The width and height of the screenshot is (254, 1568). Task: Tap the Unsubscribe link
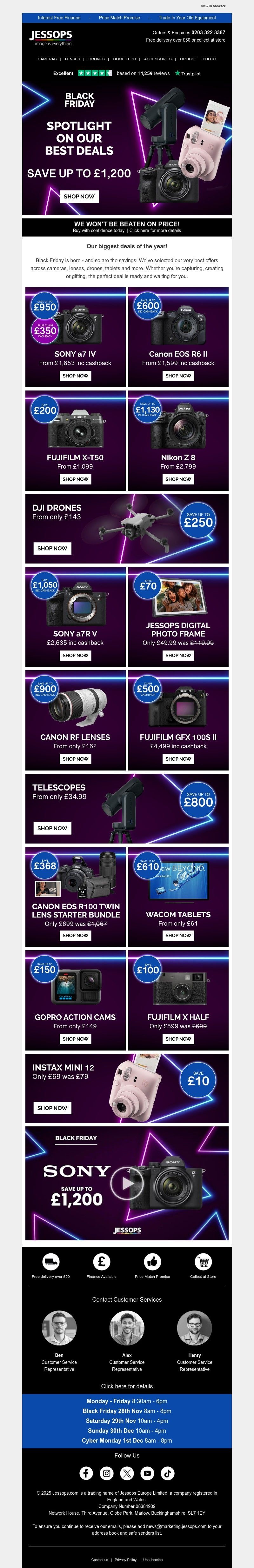[x=153, y=1560]
